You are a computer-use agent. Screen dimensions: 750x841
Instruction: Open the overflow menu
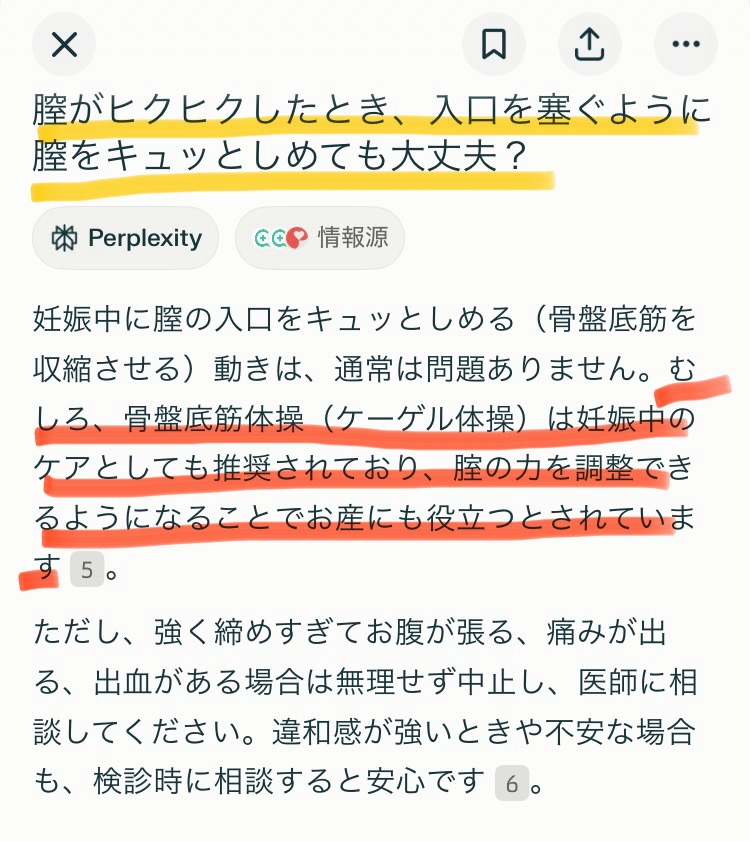(685, 44)
